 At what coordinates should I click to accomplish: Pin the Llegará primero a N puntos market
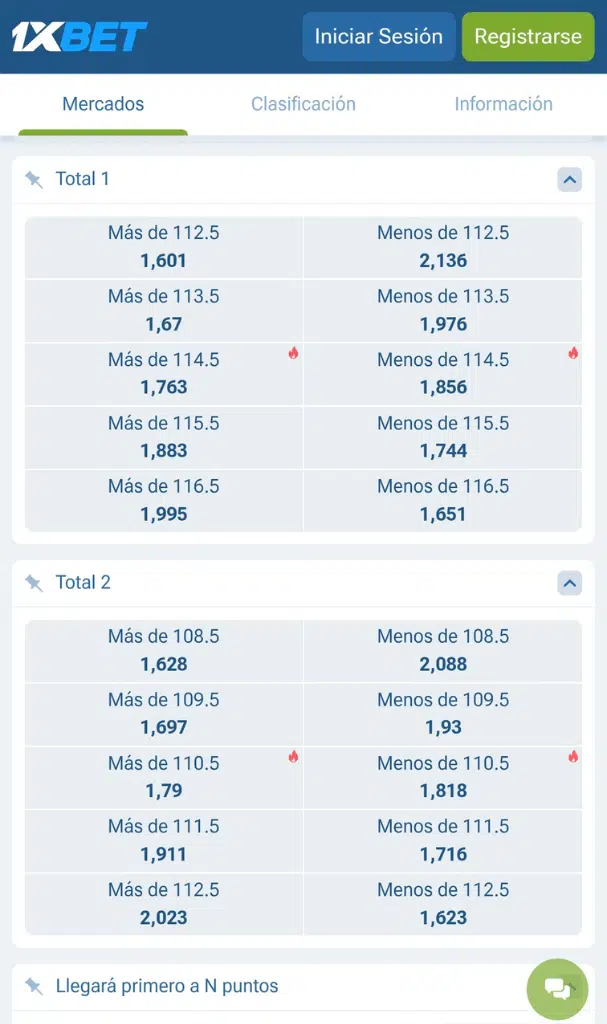click(34, 987)
